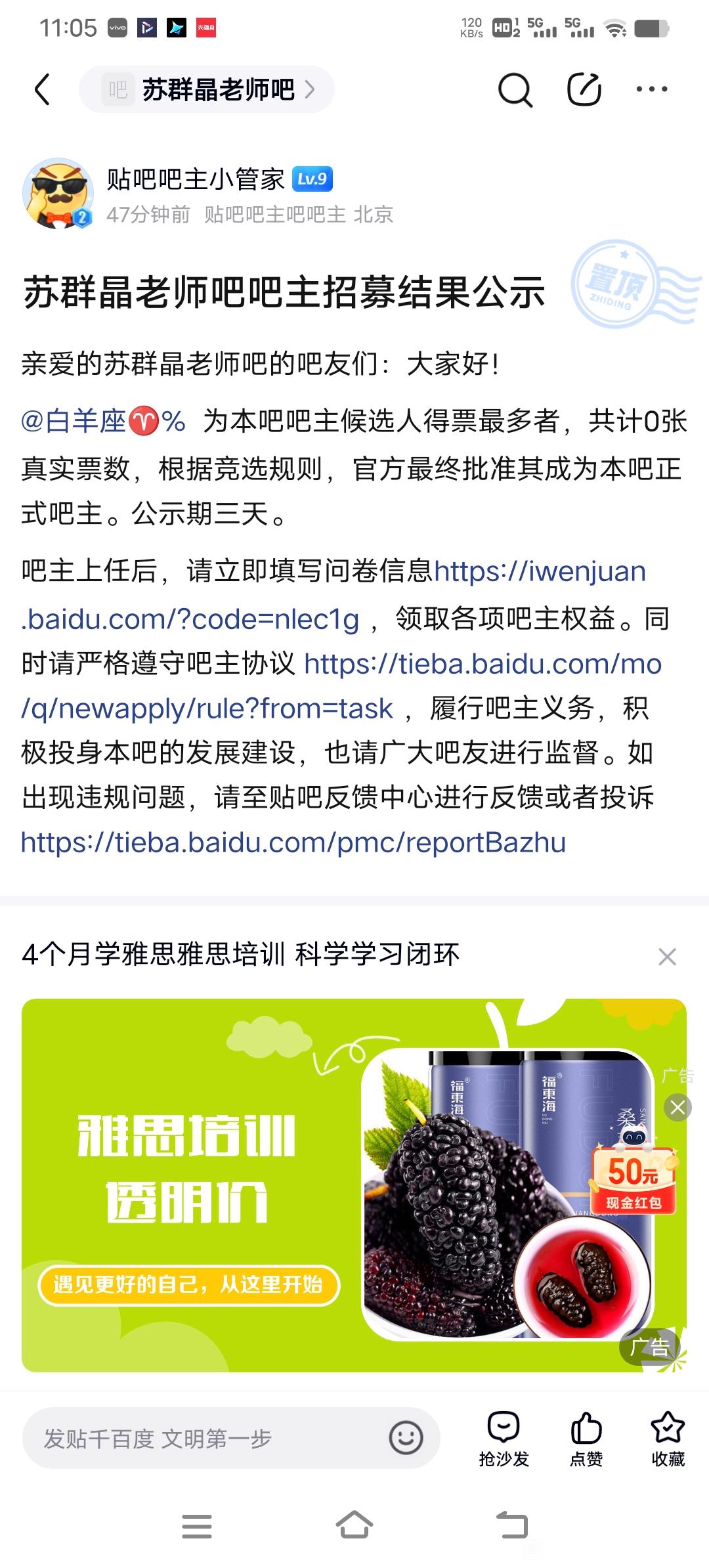
Task: Open the 苏群晶老师吧 forum chip
Action: click(207, 89)
